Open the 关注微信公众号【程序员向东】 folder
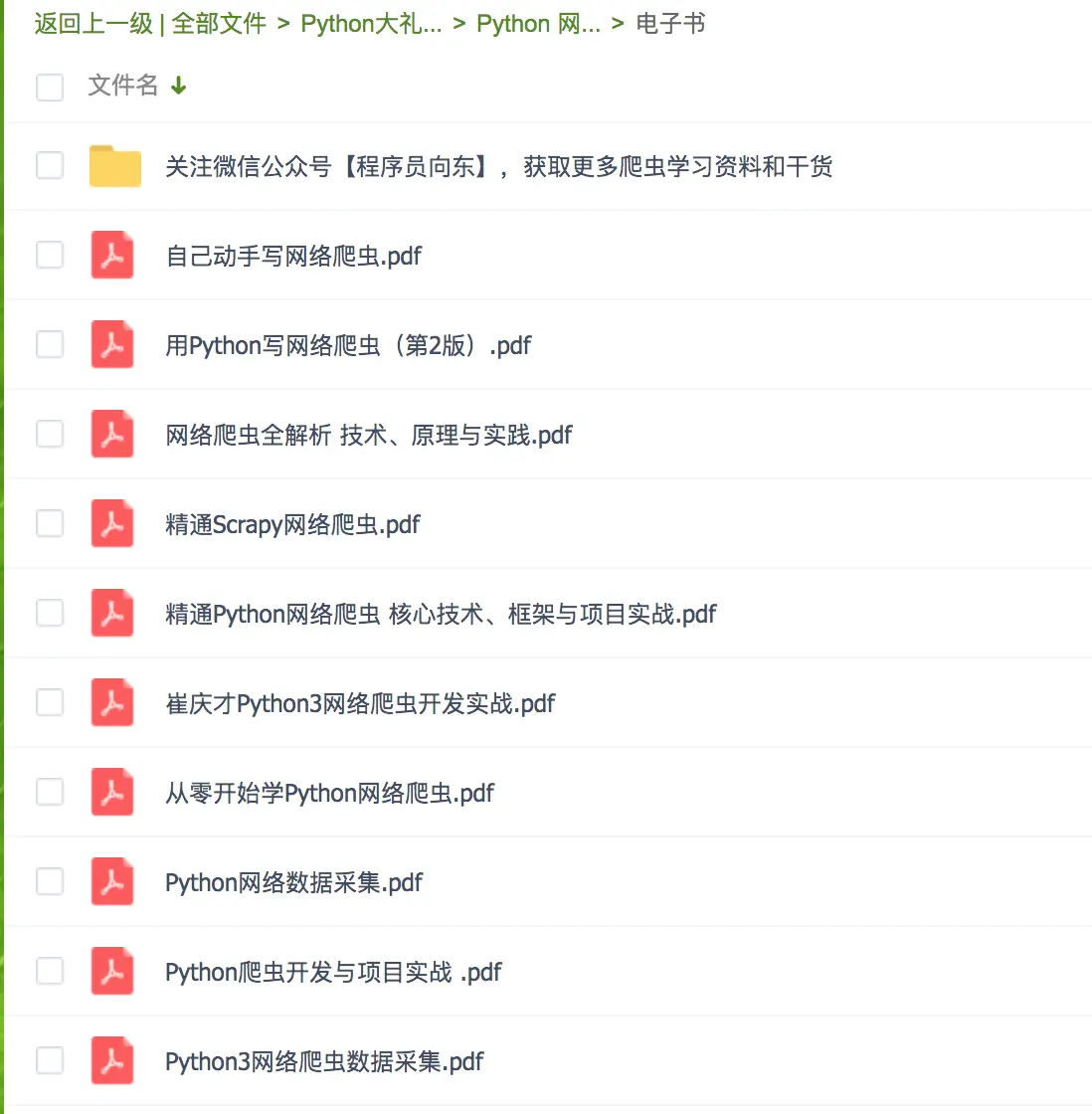Image resolution: width=1092 pixels, height=1114 pixels. coord(498,166)
